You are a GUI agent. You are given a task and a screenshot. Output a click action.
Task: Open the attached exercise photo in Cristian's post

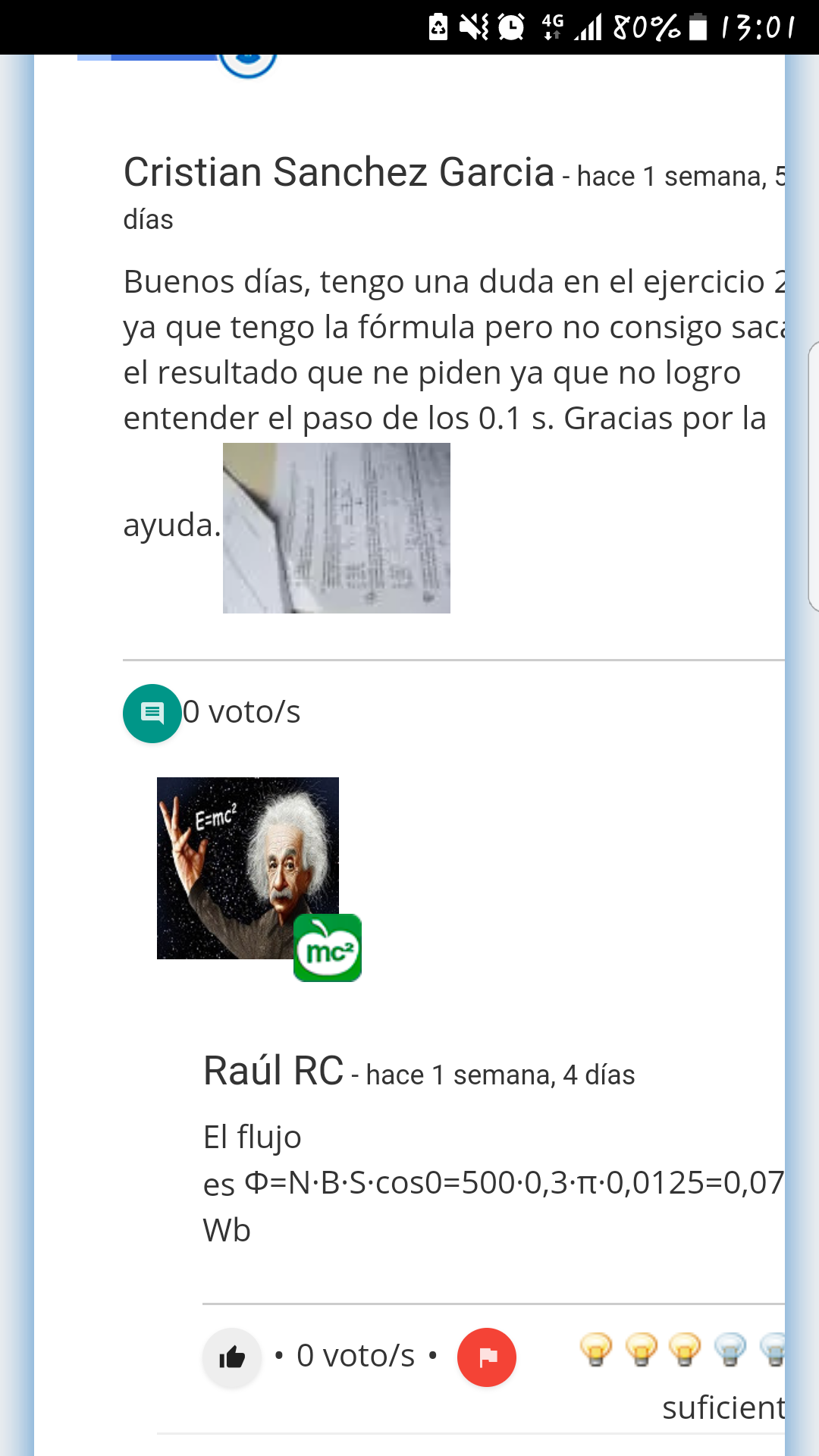(336, 528)
